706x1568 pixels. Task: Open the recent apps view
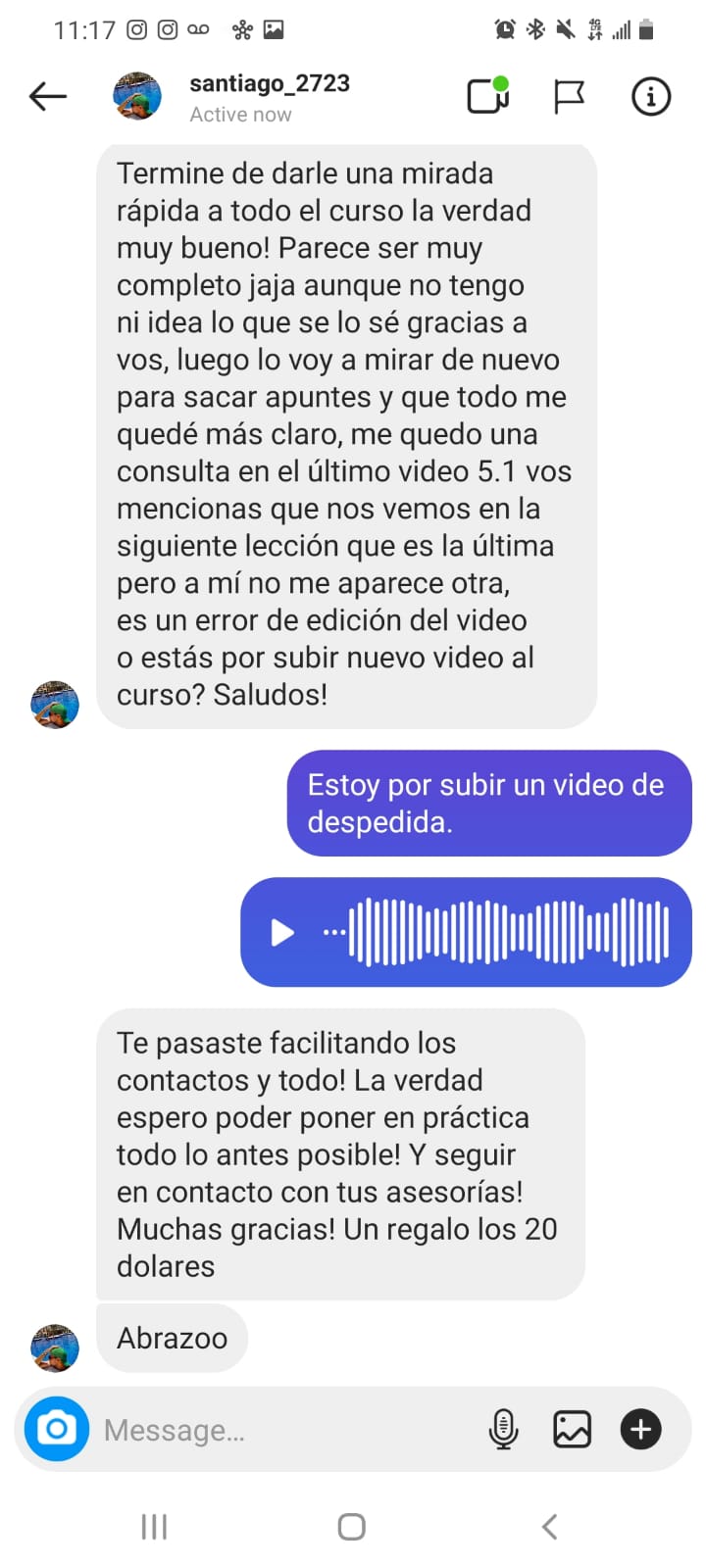pos(154,1526)
